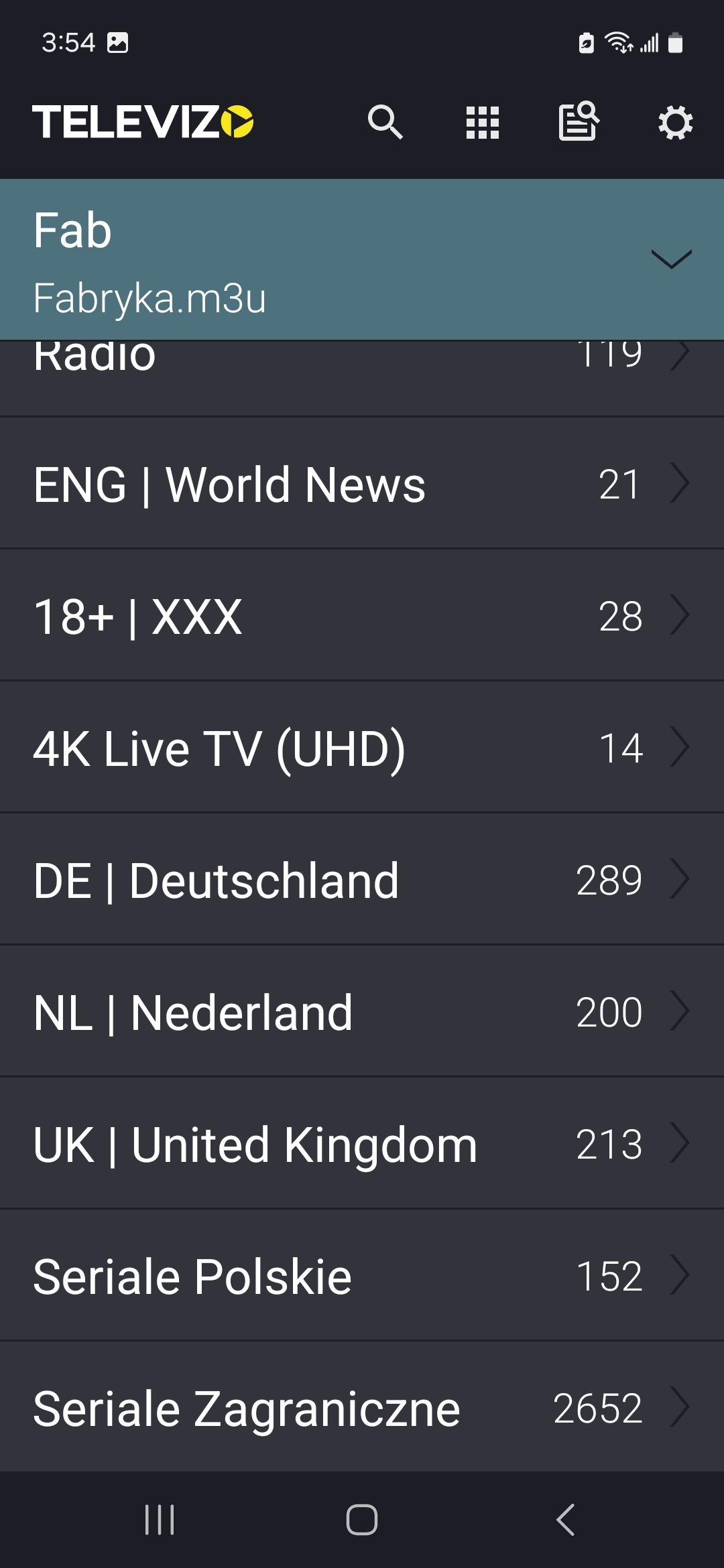
Task: Open Seriale Zagraniczne category
Action: tap(362, 1407)
